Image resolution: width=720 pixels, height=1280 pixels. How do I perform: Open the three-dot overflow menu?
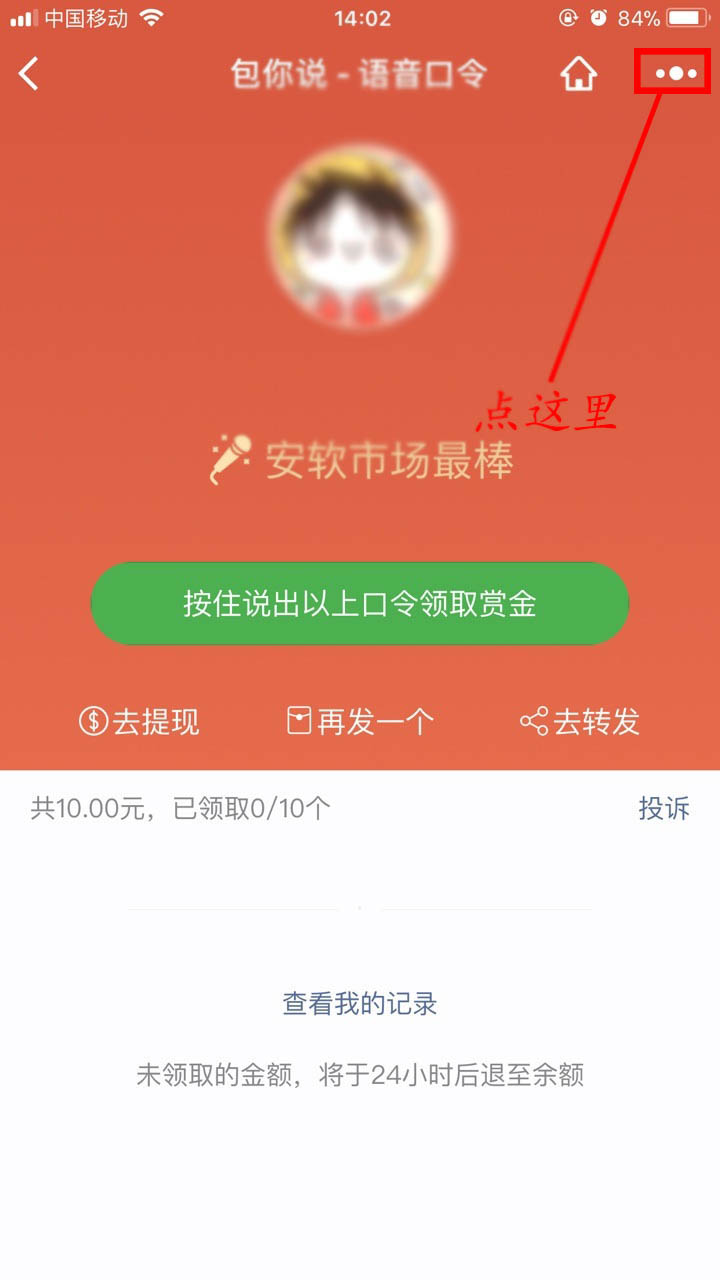(676, 74)
